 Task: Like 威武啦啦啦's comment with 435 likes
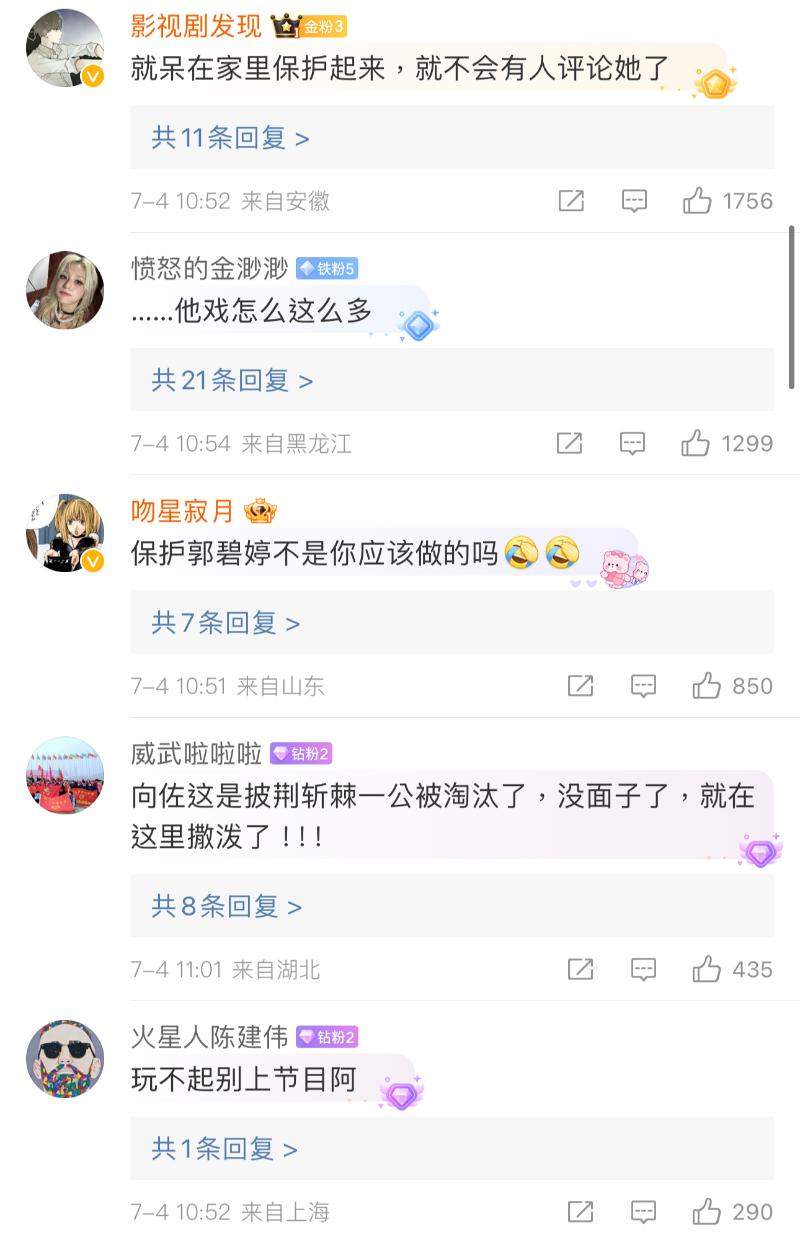(x=707, y=969)
